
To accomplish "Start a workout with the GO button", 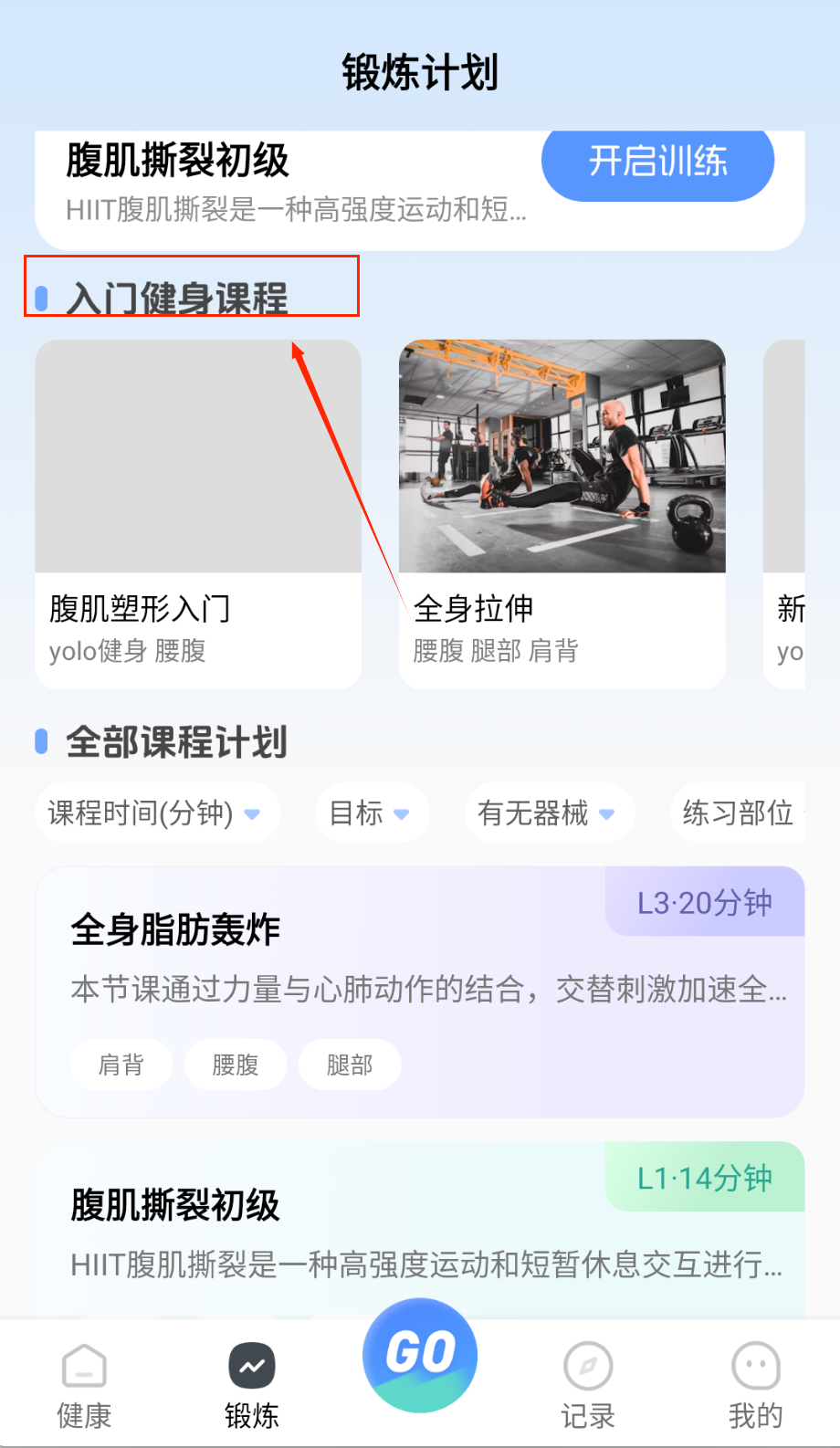I will tap(420, 1354).
